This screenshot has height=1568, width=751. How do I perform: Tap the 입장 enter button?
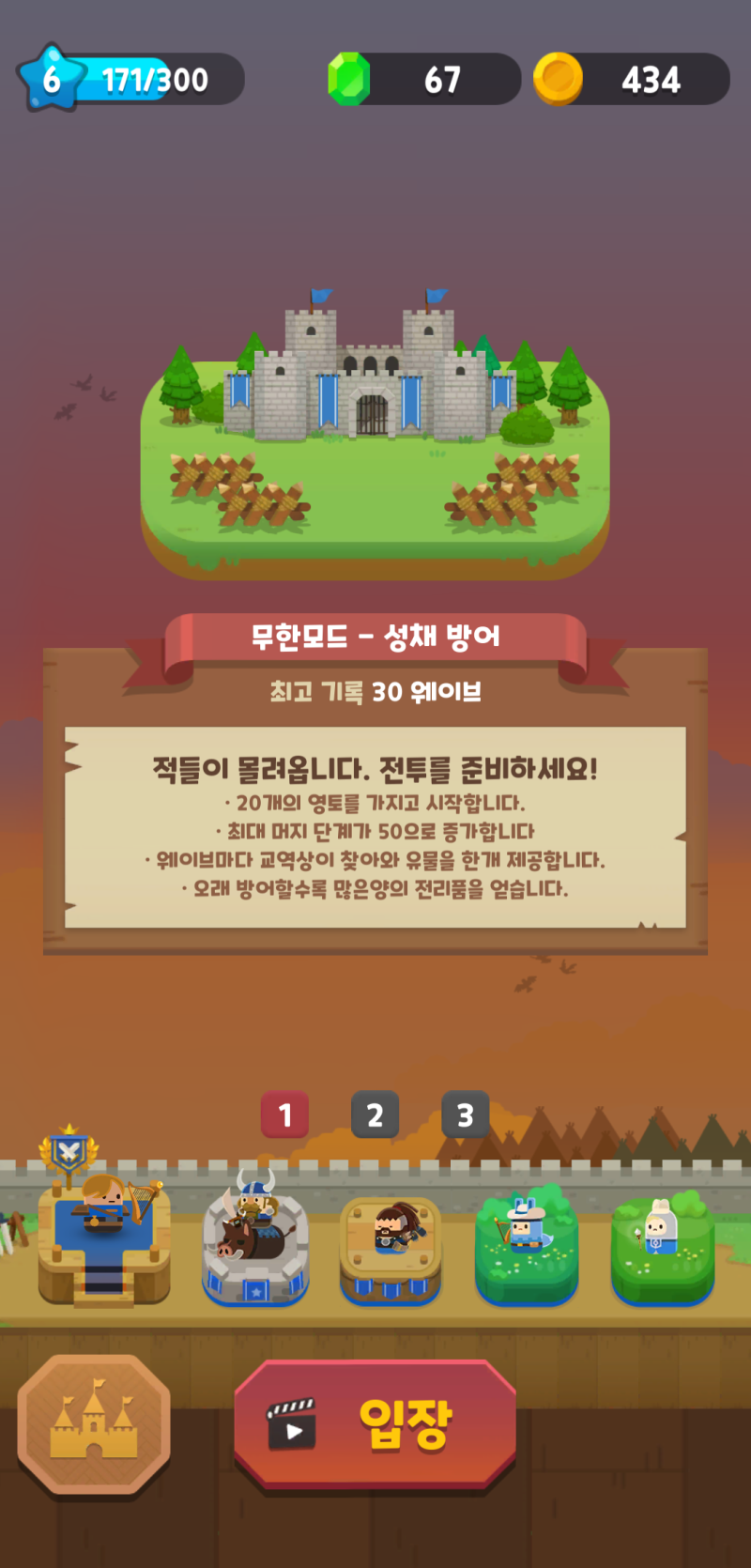pyautogui.click(x=375, y=1424)
